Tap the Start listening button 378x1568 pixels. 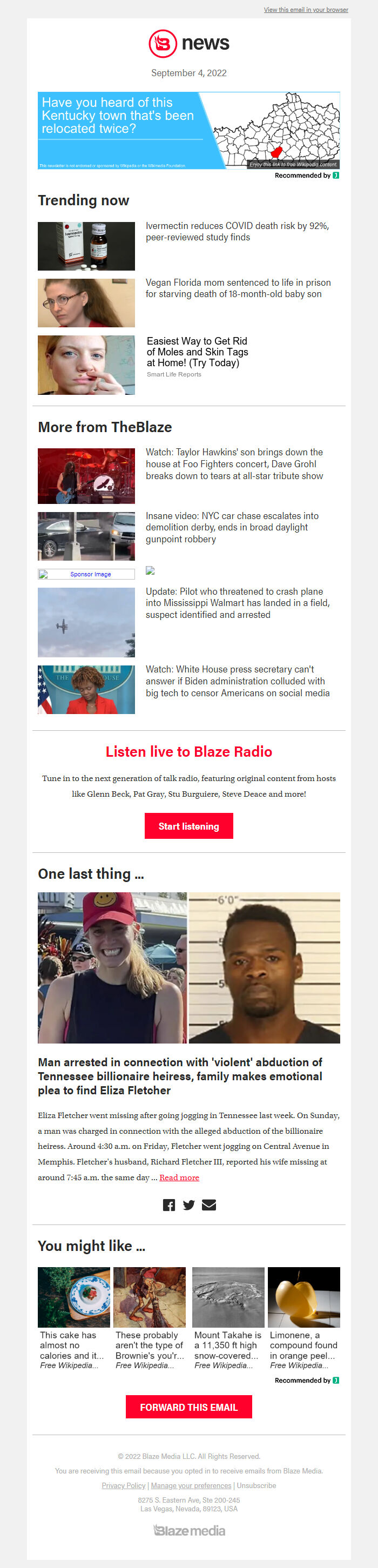point(188,826)
